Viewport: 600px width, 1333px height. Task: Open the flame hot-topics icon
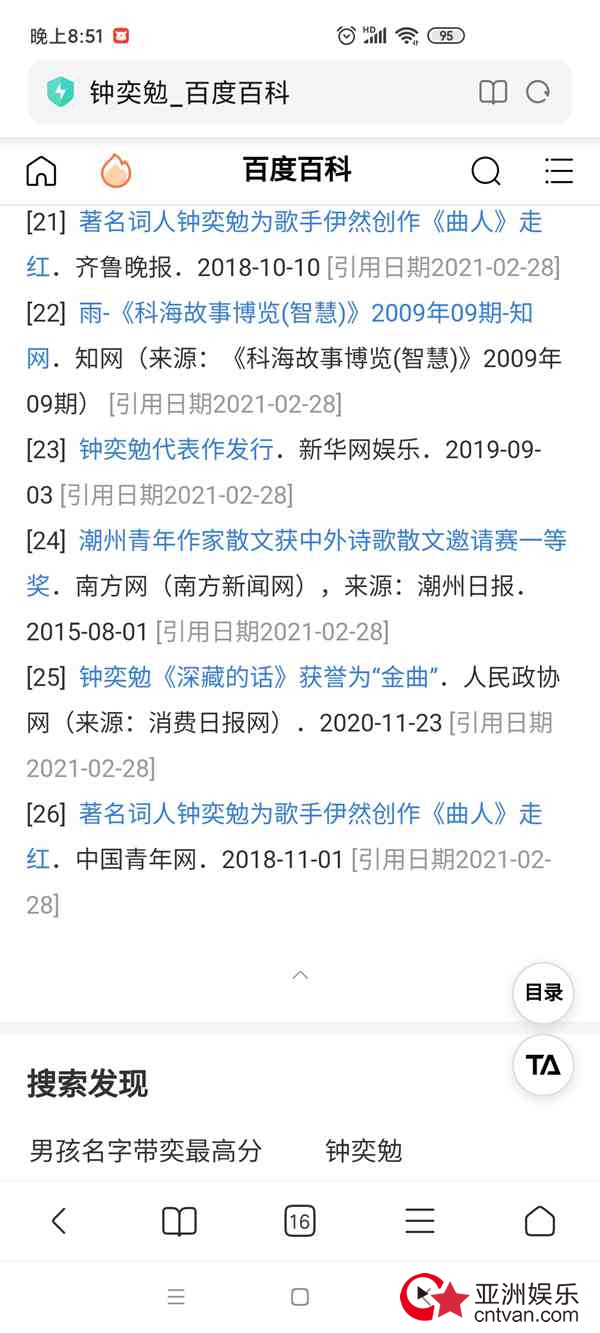click(116, 171)
